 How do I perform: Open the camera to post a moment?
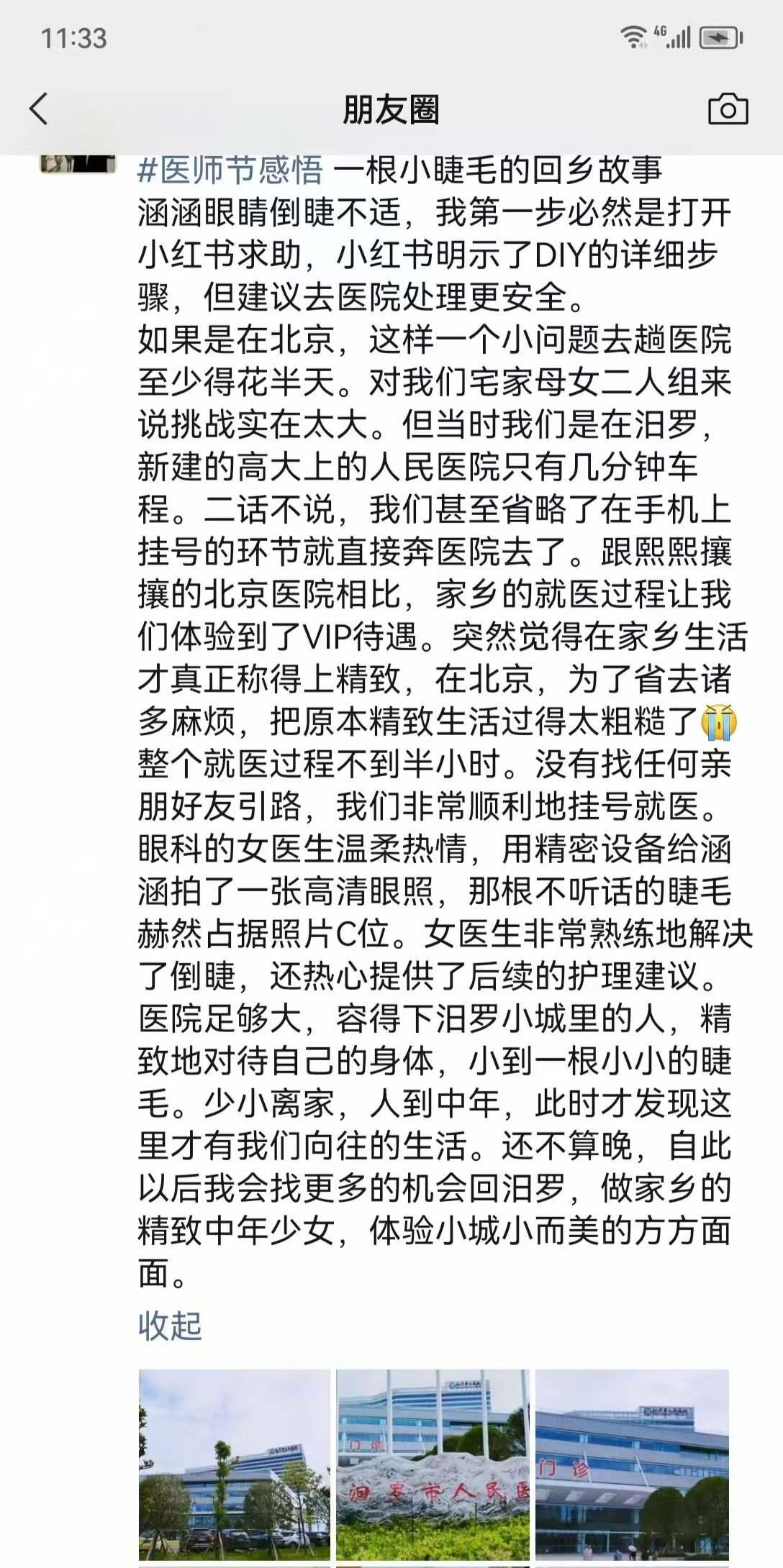click(x=728, y=109)
